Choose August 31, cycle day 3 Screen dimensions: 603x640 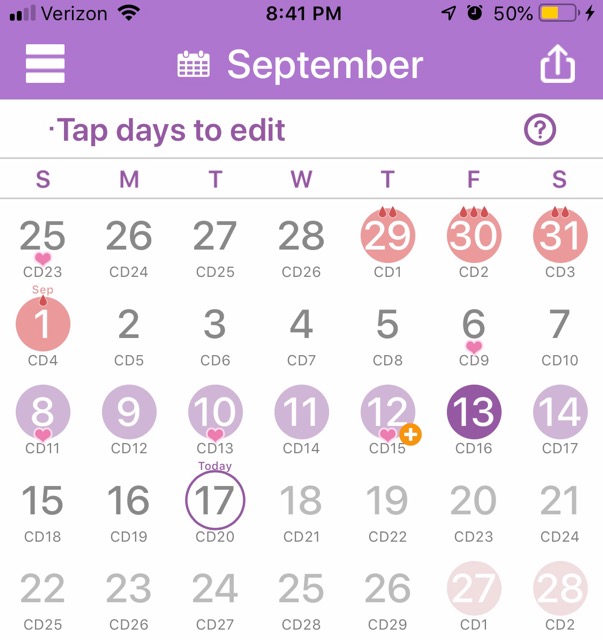click(x=560, y=238)
